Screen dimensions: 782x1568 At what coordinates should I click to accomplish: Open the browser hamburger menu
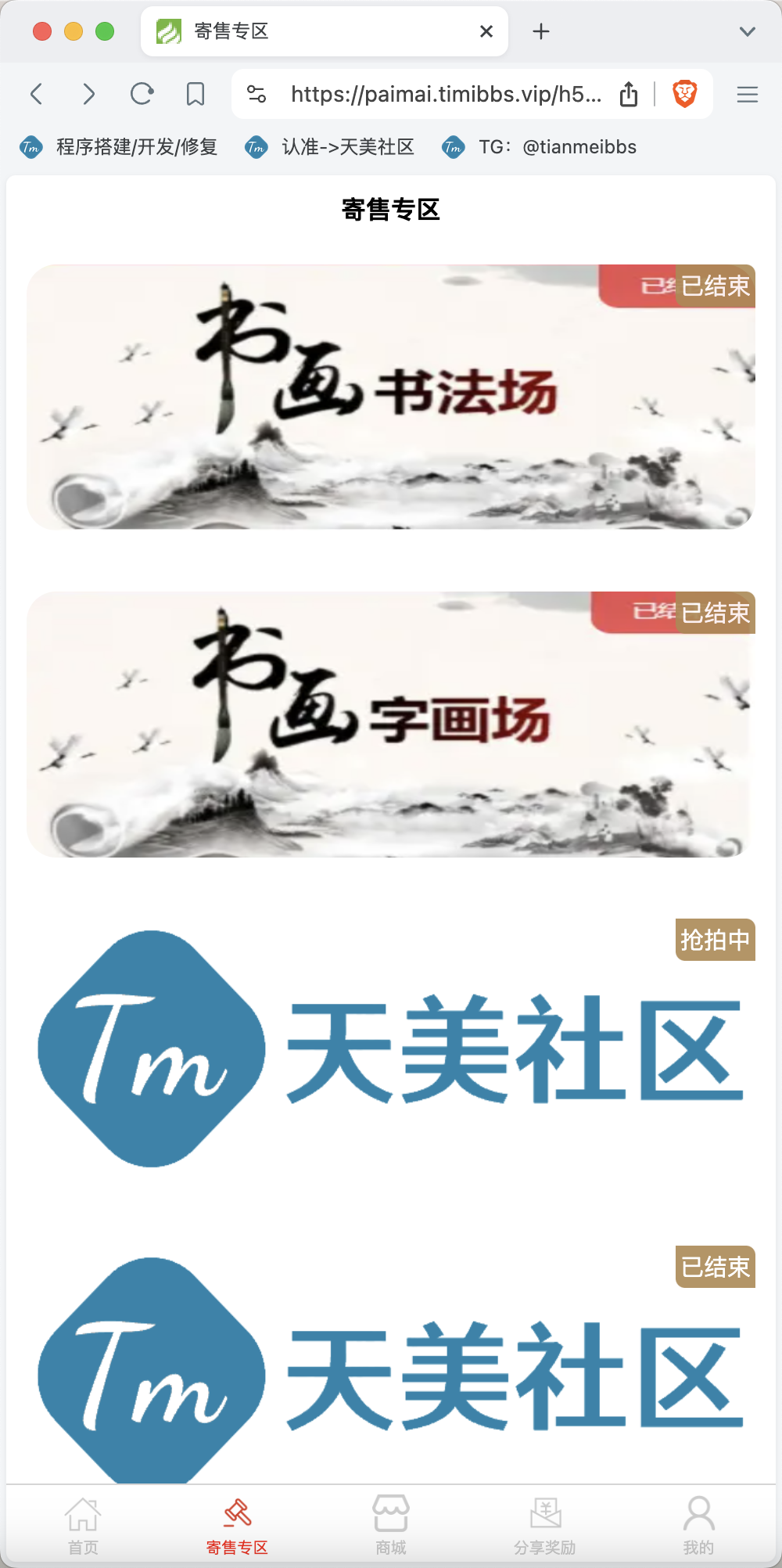coord(748,95)
